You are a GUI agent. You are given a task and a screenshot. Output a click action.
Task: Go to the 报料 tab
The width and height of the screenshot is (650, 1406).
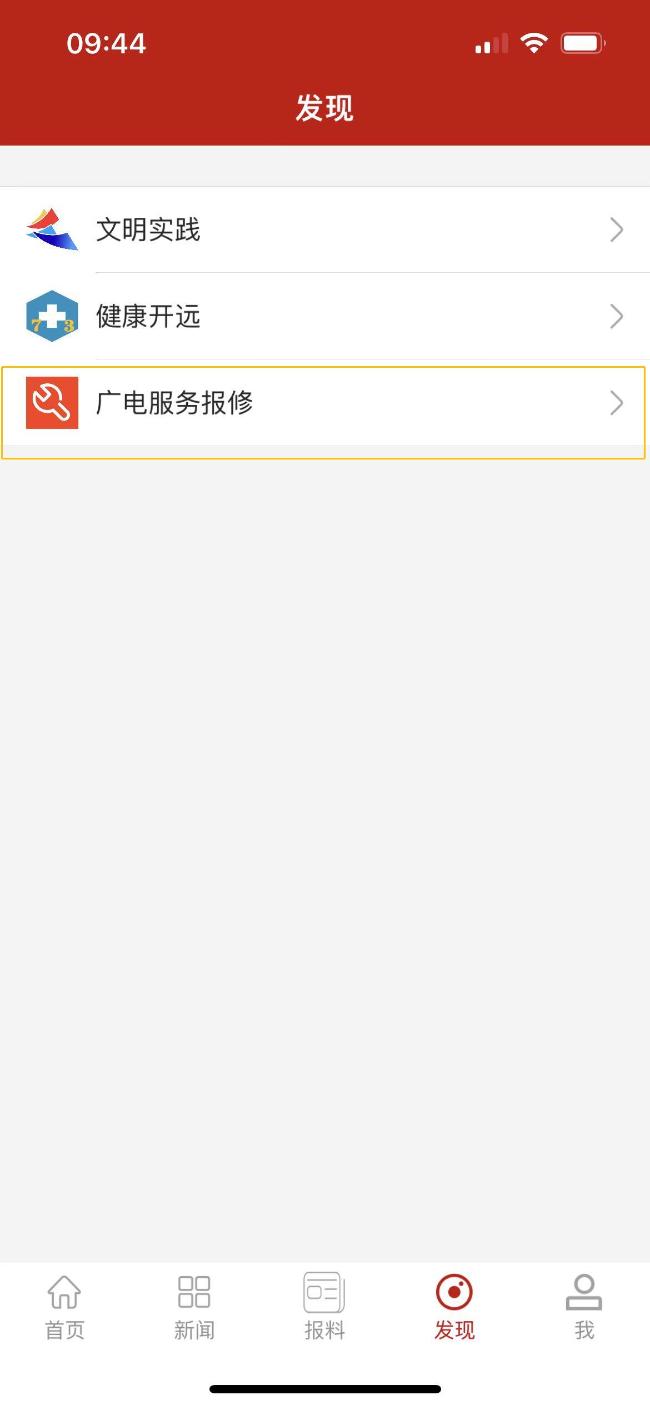(324, 1307)
